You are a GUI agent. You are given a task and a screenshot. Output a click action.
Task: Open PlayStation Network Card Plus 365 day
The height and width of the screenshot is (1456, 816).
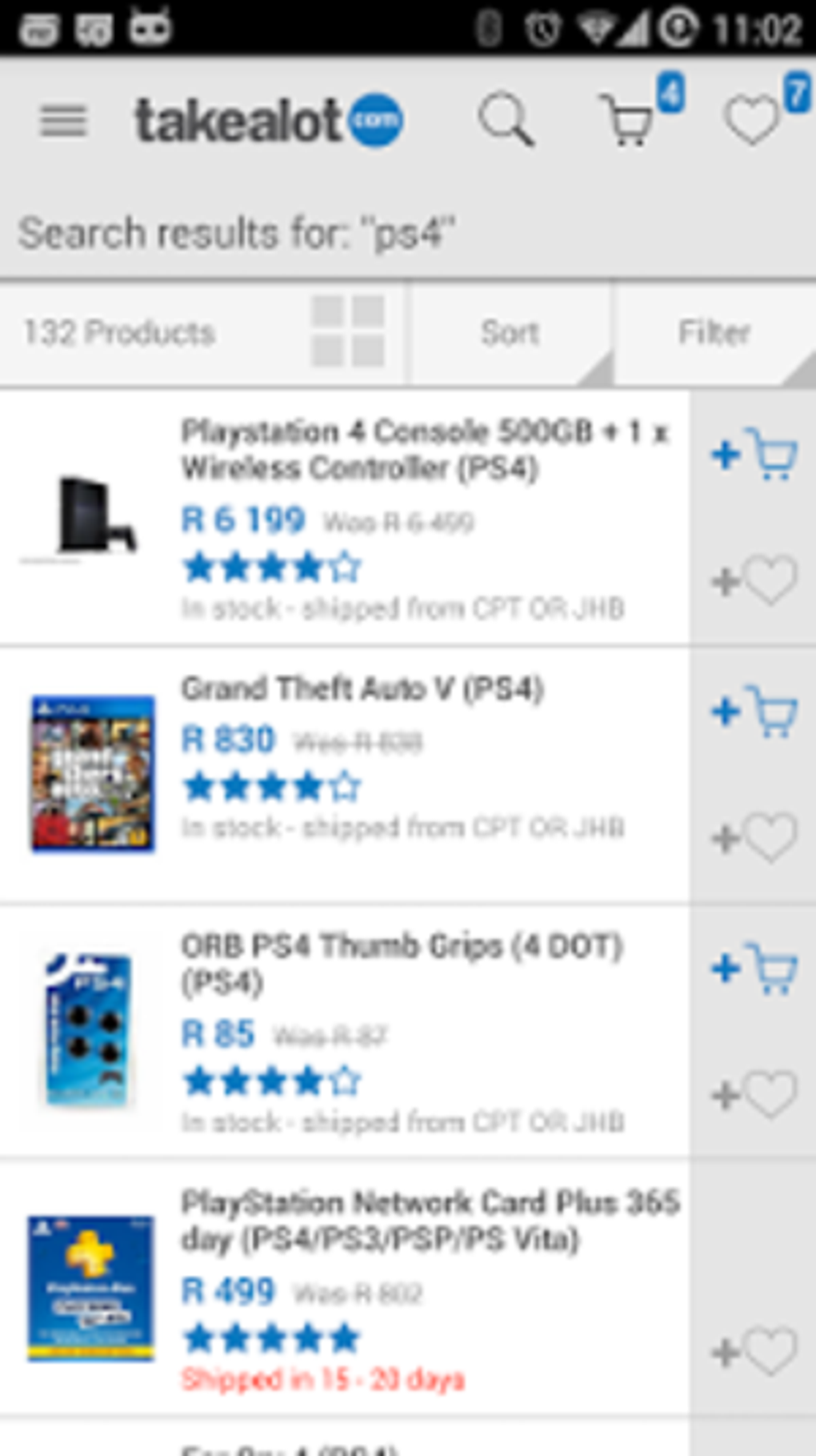tap(344, 1287)
